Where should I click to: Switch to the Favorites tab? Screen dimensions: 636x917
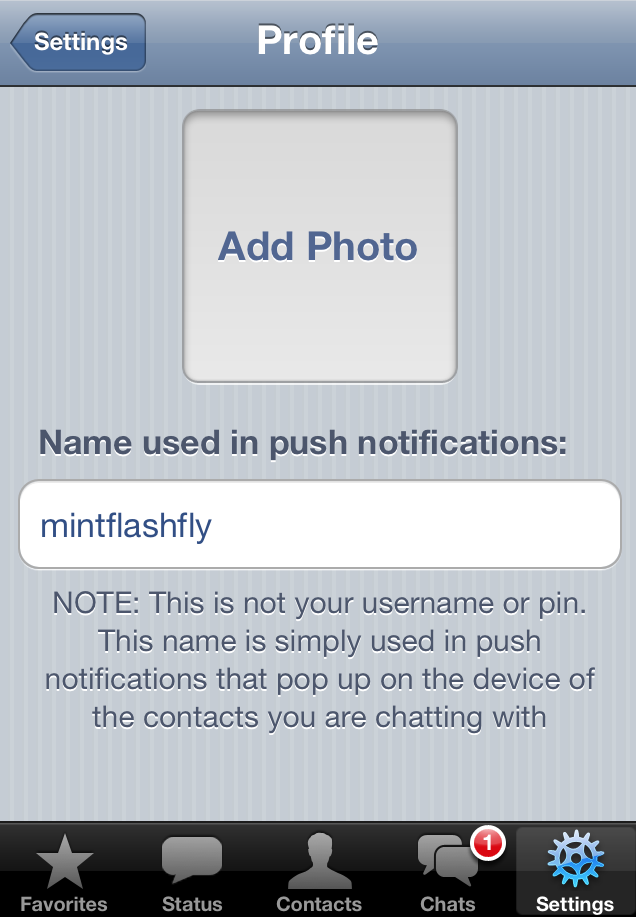coord(64,873)
